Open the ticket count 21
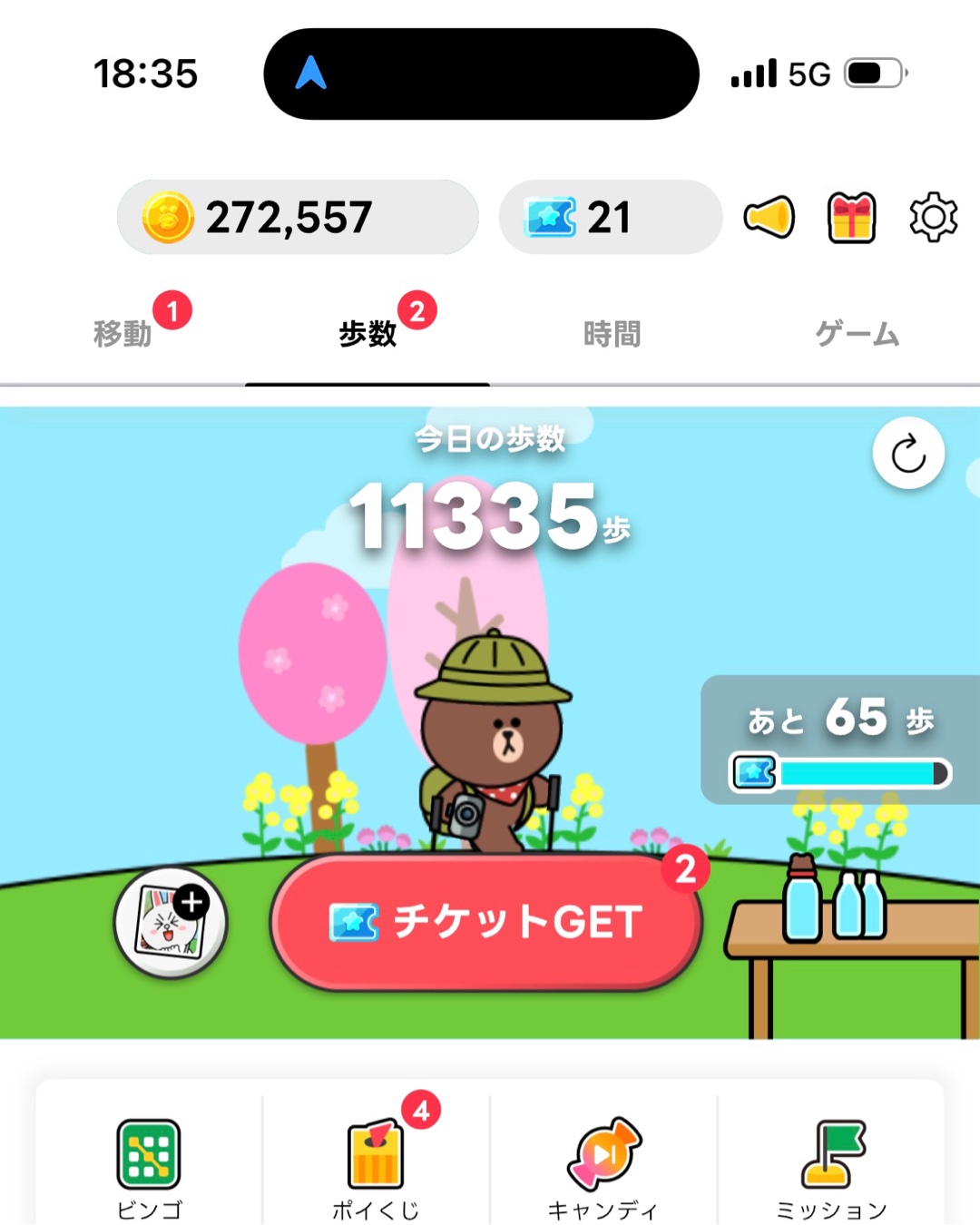 610,218
